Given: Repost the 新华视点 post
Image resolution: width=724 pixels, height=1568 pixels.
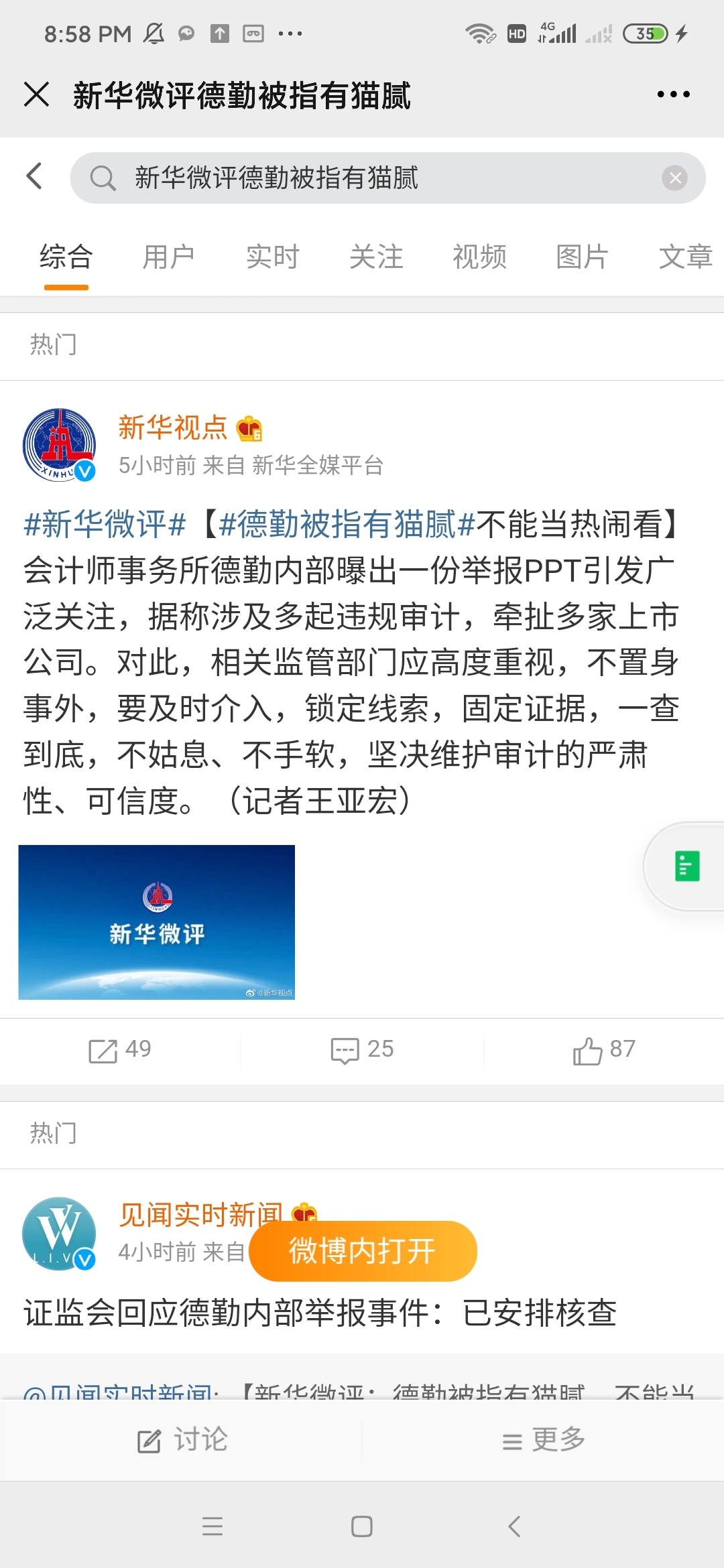Looking at the screenshot, I should (120, 1049).
